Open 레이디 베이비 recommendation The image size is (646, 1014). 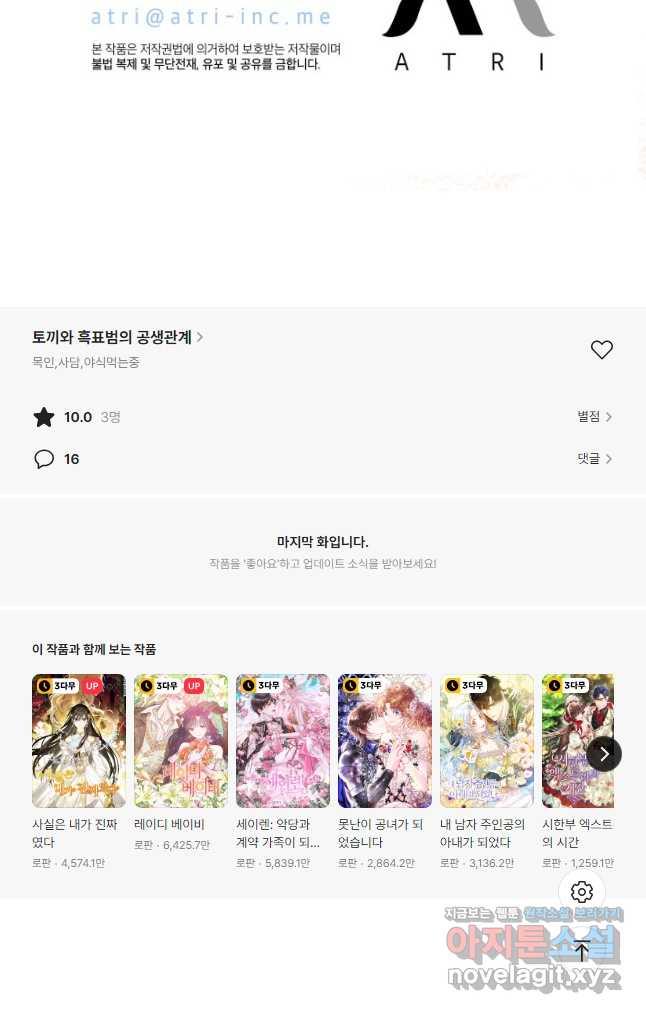coord(181,741)
